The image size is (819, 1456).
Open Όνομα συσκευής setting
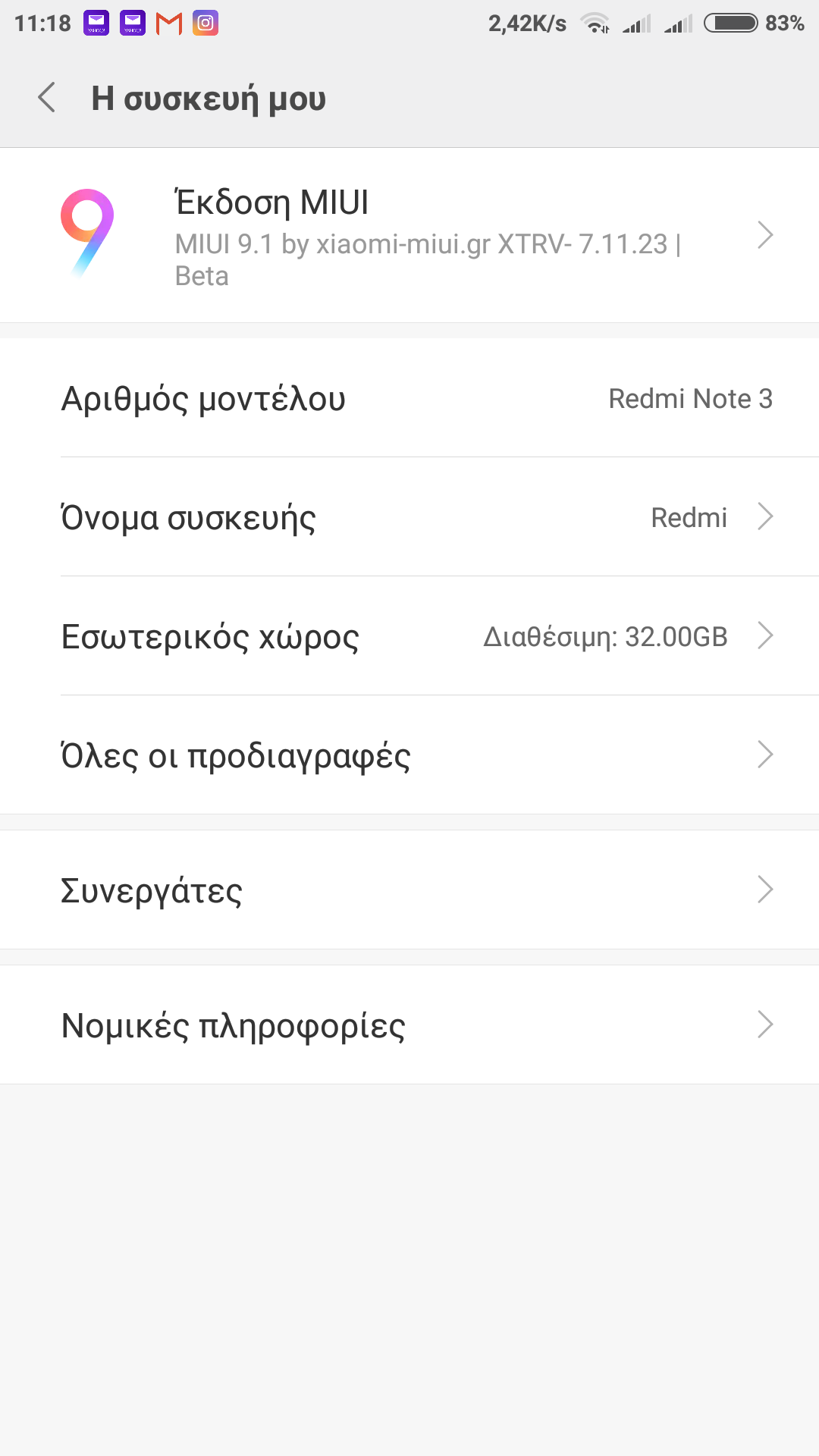(409, 517)
